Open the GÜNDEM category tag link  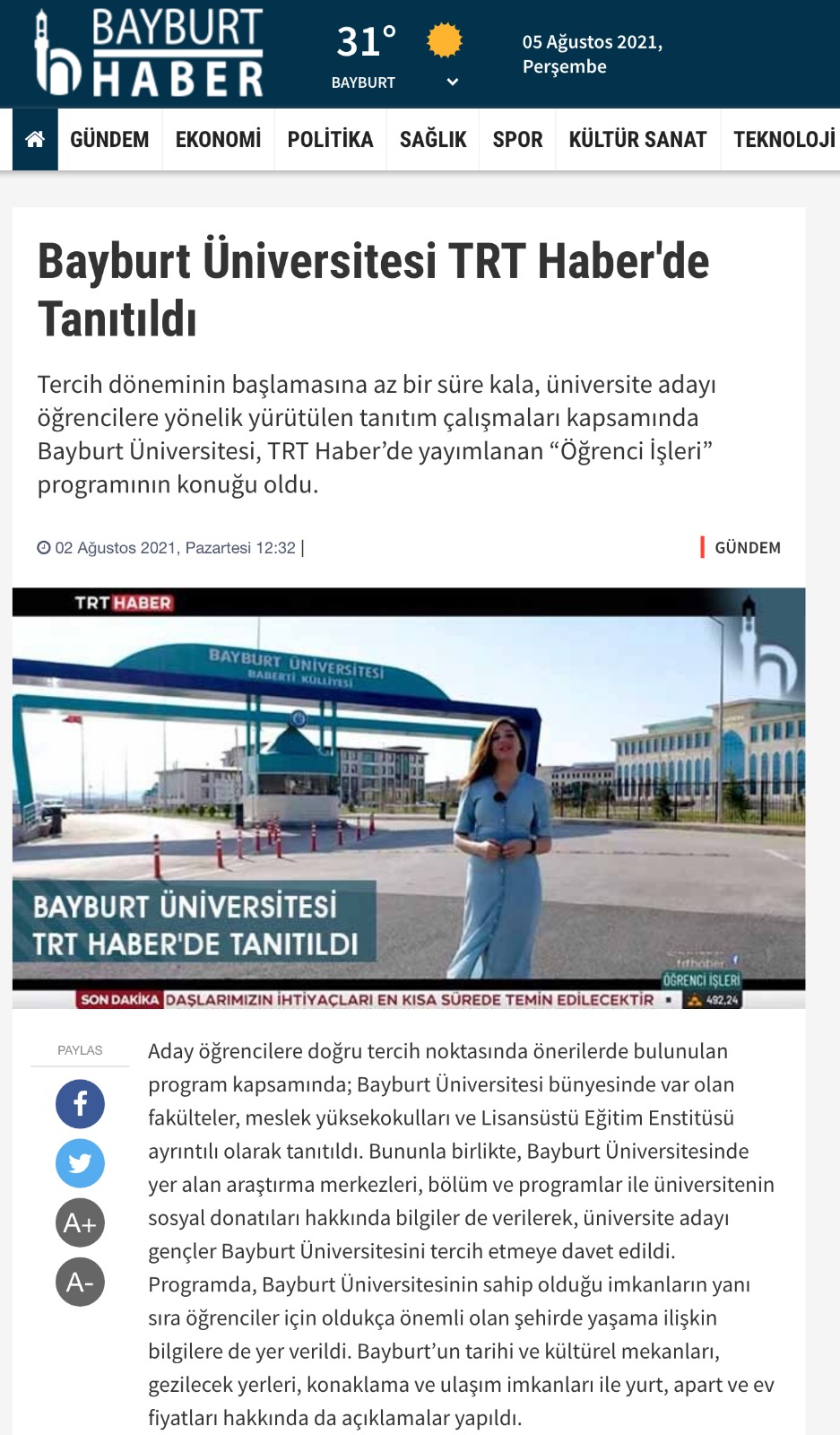[x=747, y=547]
